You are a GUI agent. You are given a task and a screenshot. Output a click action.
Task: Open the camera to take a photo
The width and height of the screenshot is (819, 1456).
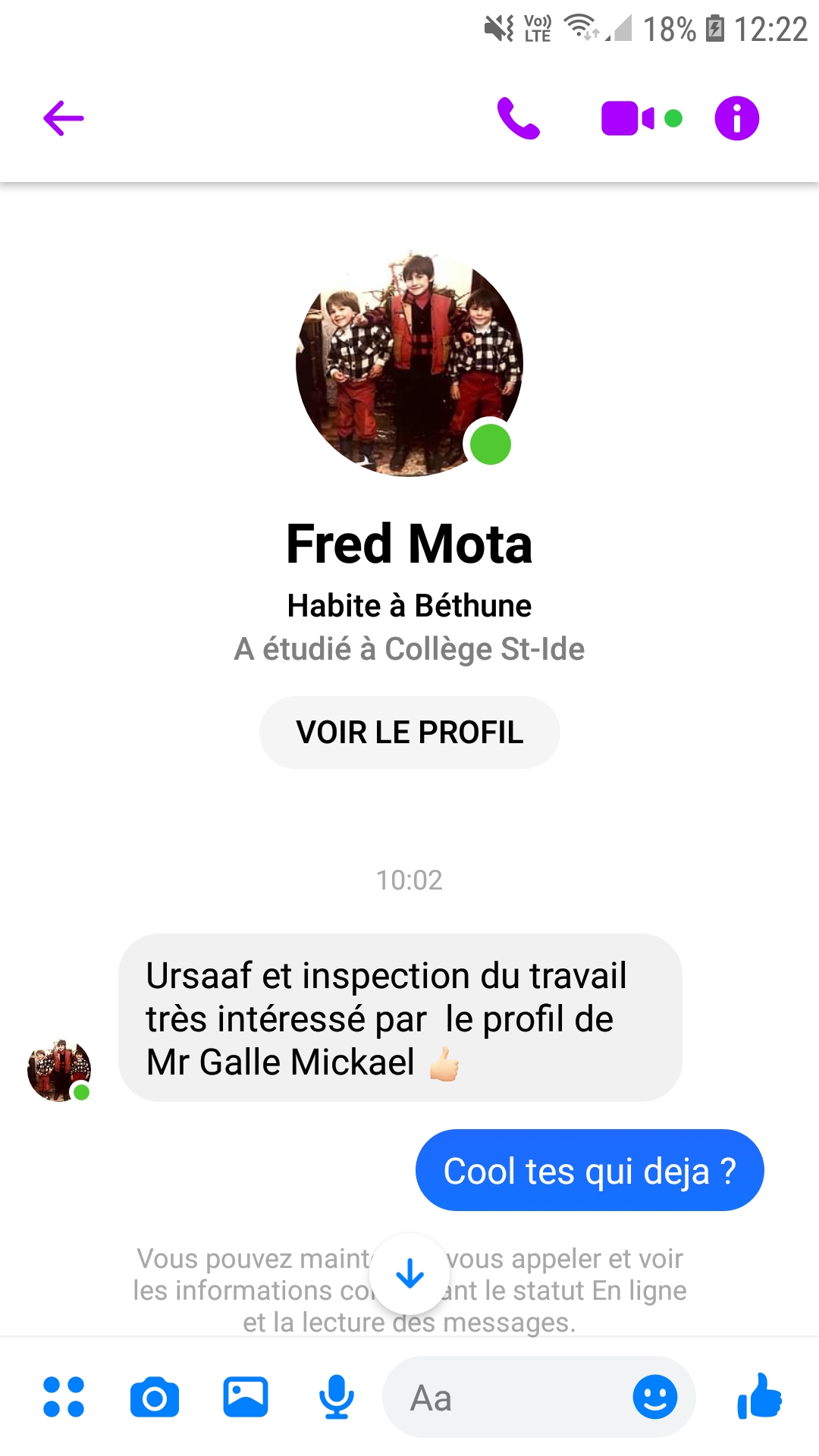155,1397
